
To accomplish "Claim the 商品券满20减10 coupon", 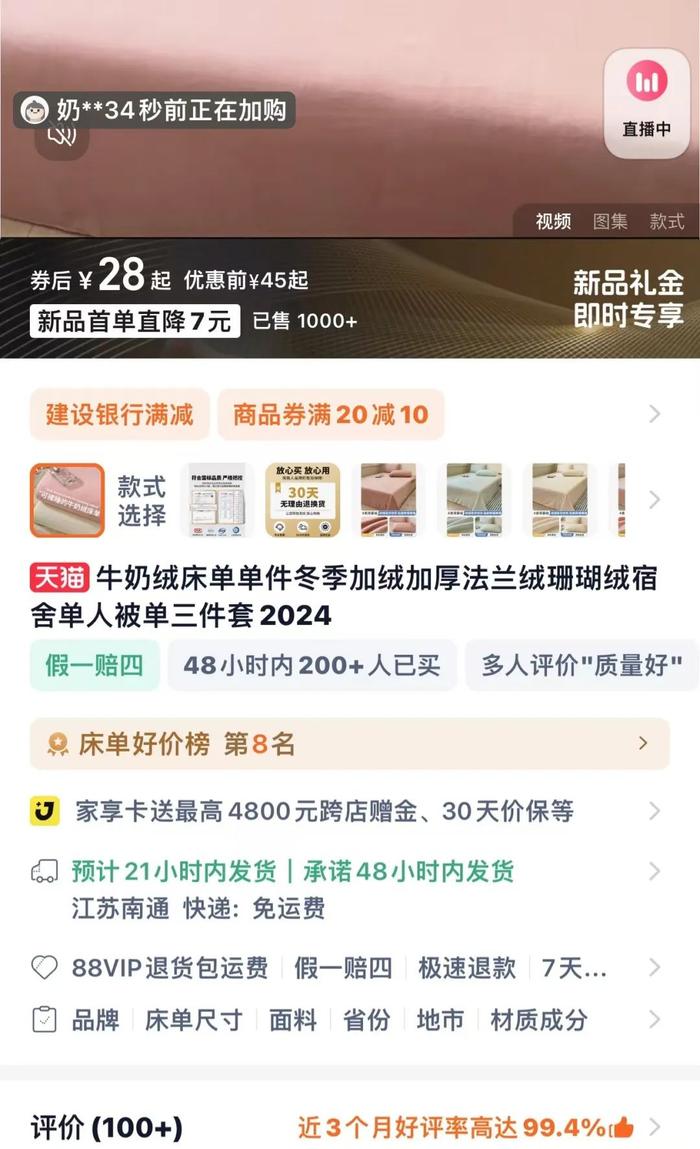I will 330,414.
